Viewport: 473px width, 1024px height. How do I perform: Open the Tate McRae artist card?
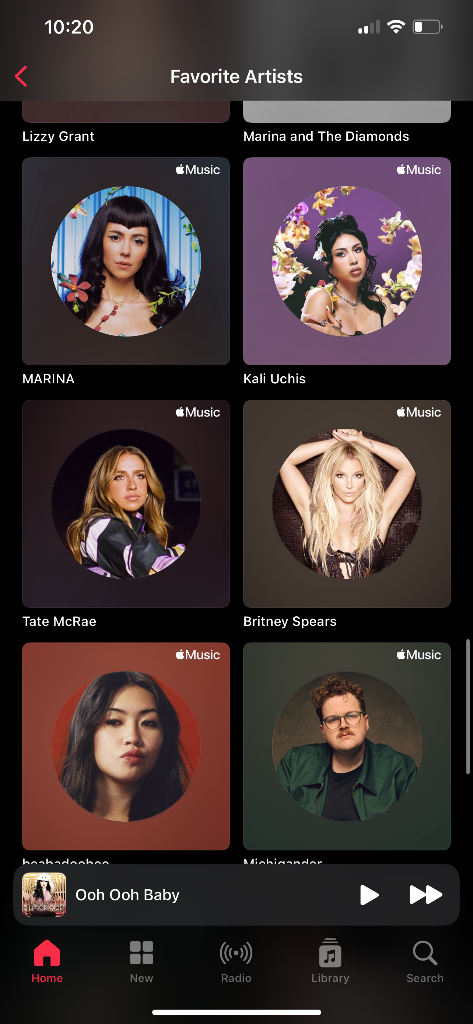point(126,504)
